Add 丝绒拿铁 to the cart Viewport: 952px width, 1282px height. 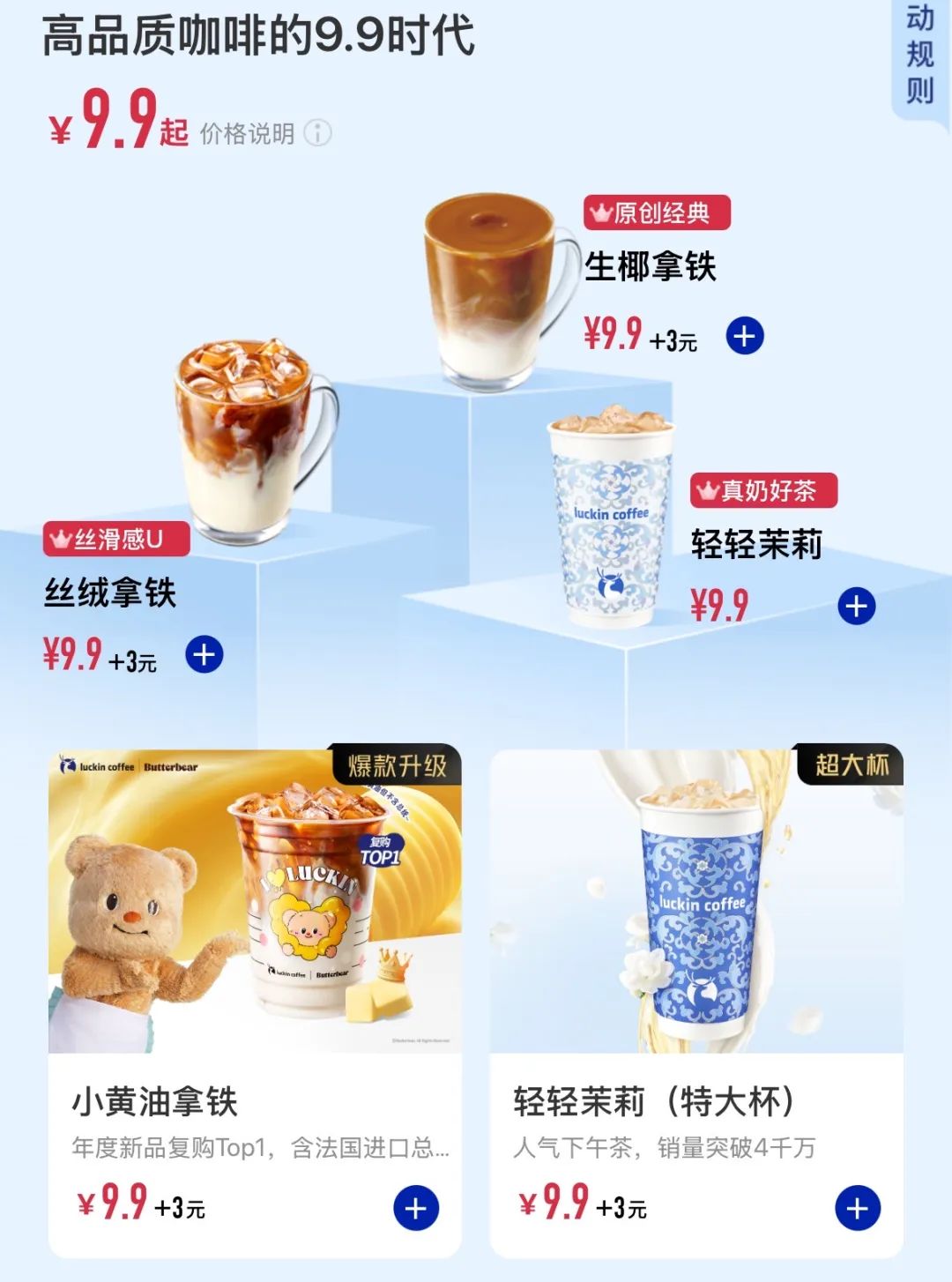tap(205, 654)
